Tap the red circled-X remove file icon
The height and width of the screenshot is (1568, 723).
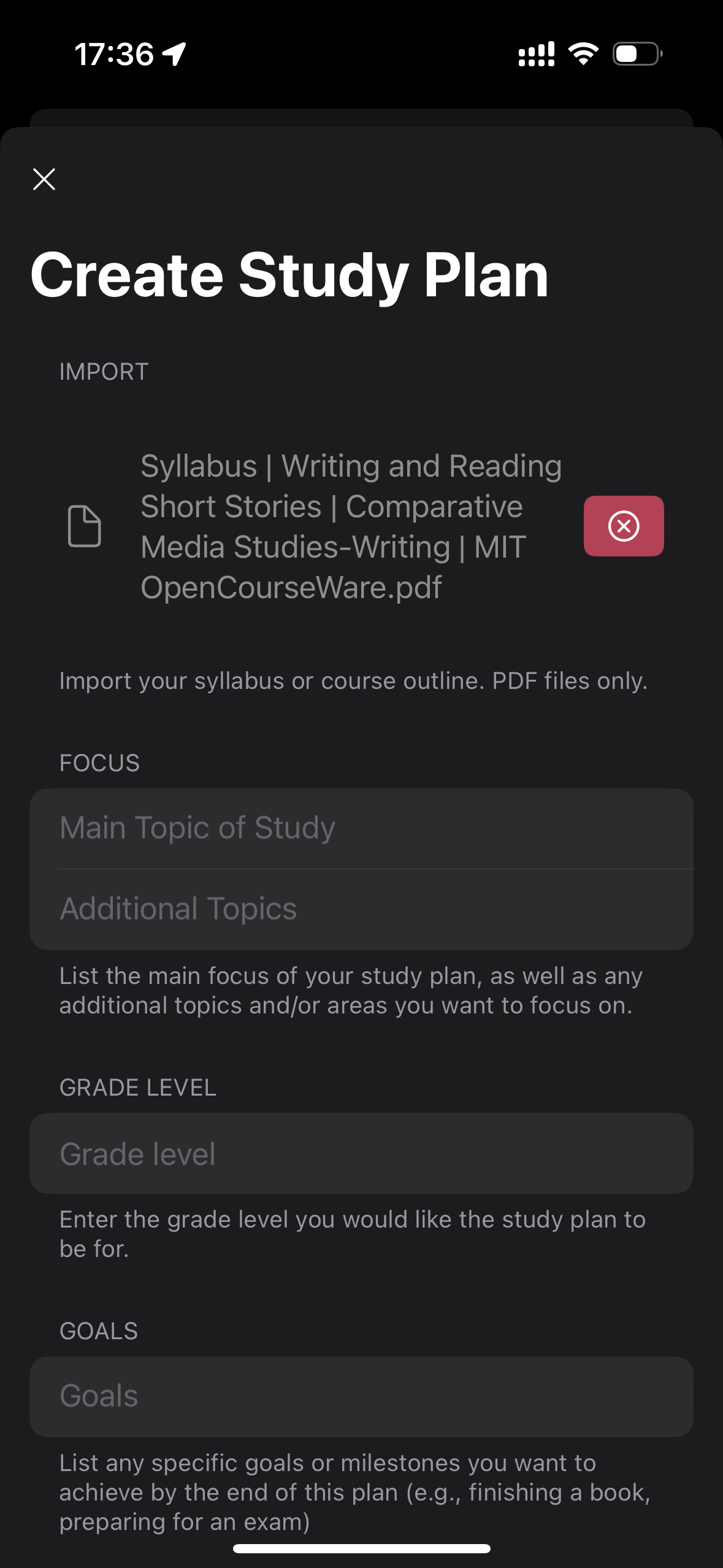[x=624, y=526]
